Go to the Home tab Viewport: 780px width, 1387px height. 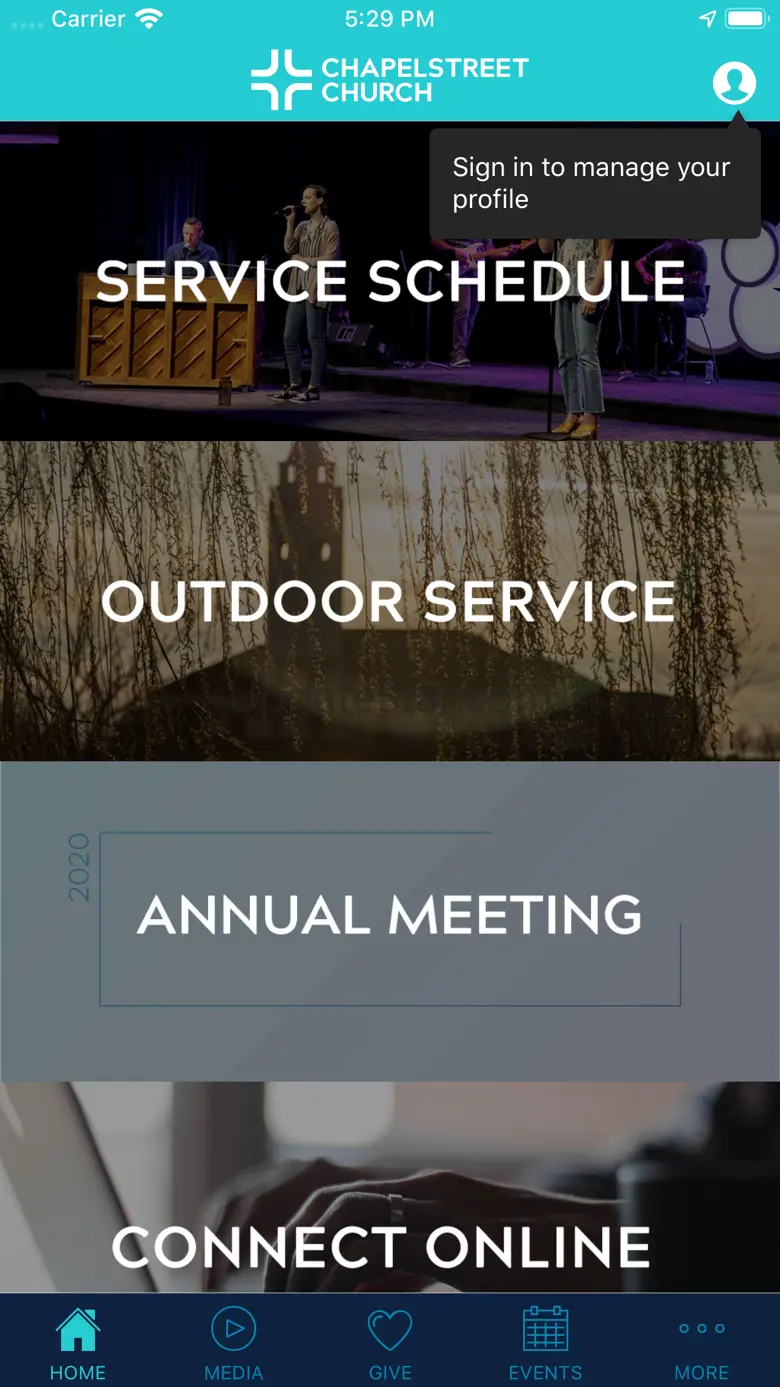tap(78, 1342)
